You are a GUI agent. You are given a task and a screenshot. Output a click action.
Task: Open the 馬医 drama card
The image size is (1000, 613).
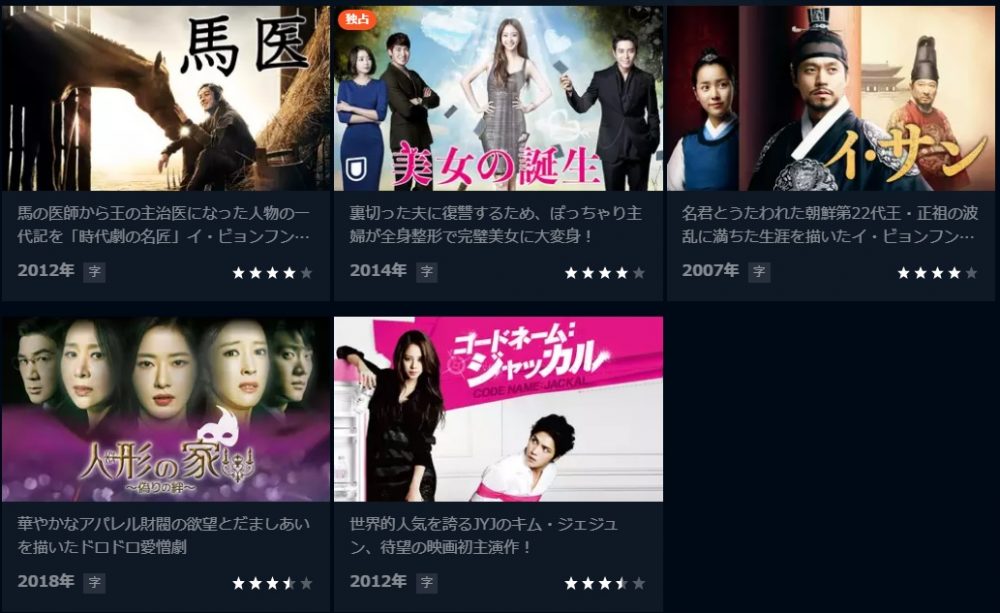coord(165,100)
